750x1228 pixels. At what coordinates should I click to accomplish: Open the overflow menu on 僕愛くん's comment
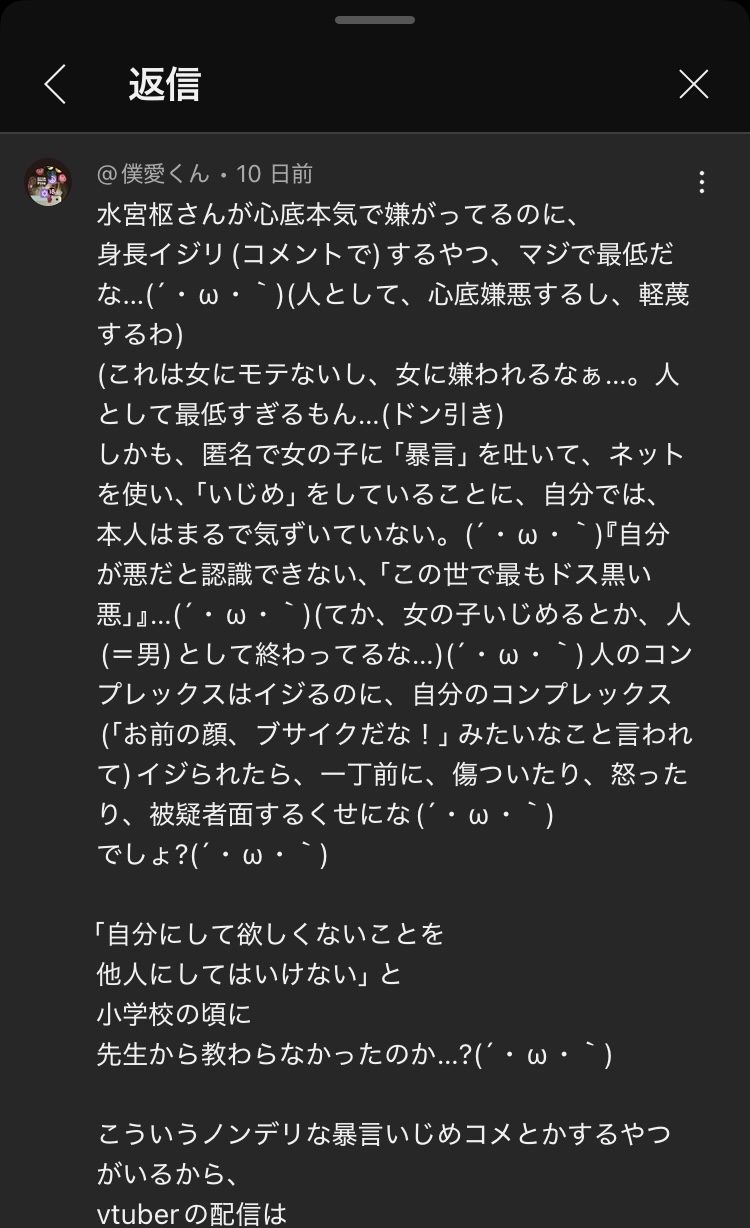(702, 181)
